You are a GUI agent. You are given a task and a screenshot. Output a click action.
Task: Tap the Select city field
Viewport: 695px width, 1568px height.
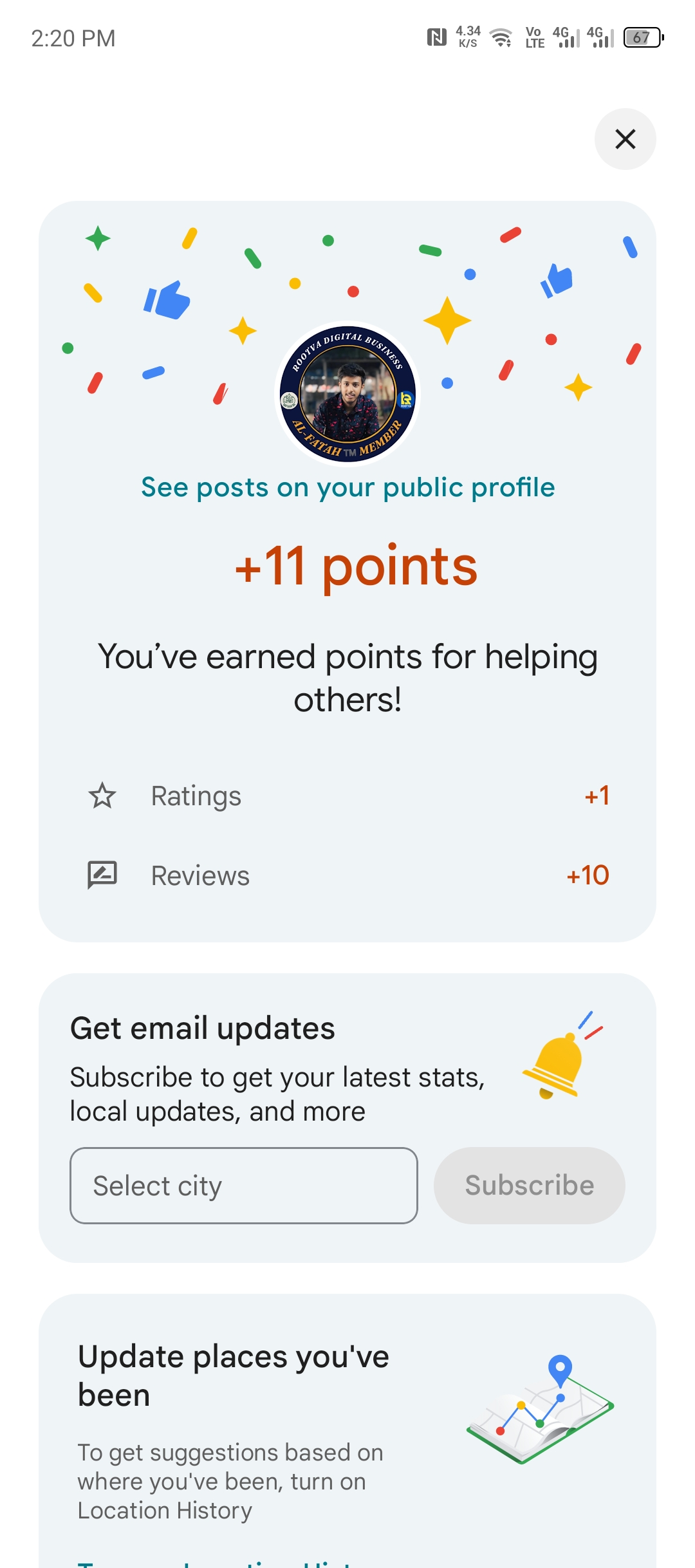[243, 1185]
